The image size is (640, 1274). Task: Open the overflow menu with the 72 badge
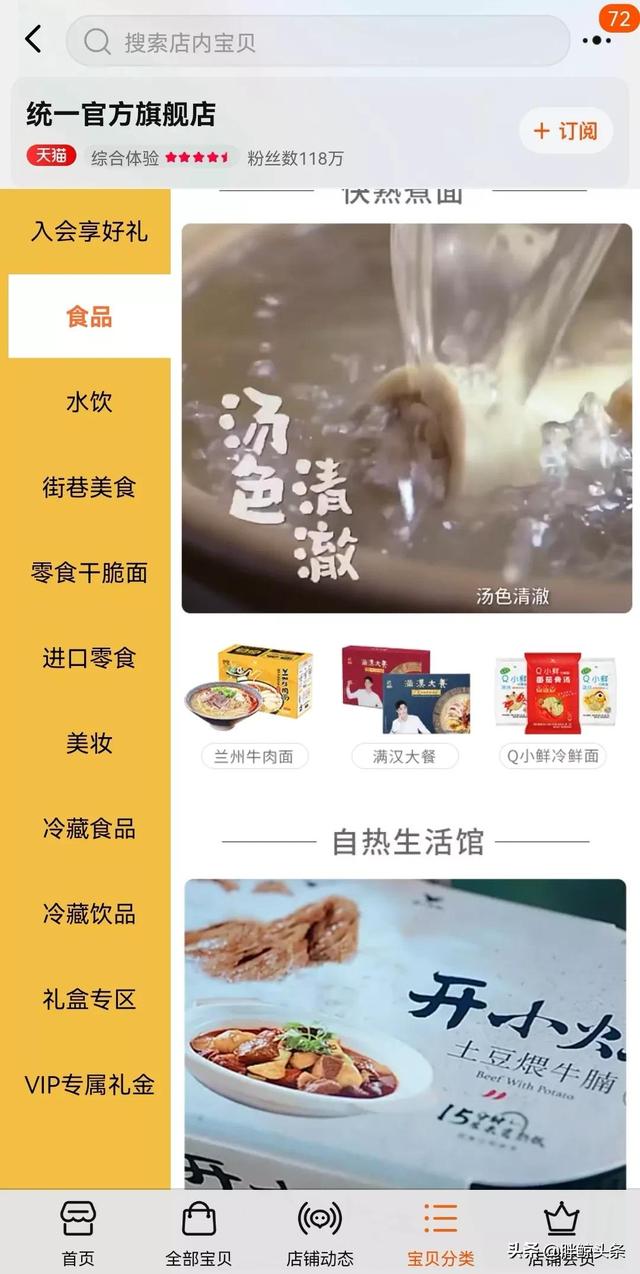597,40
